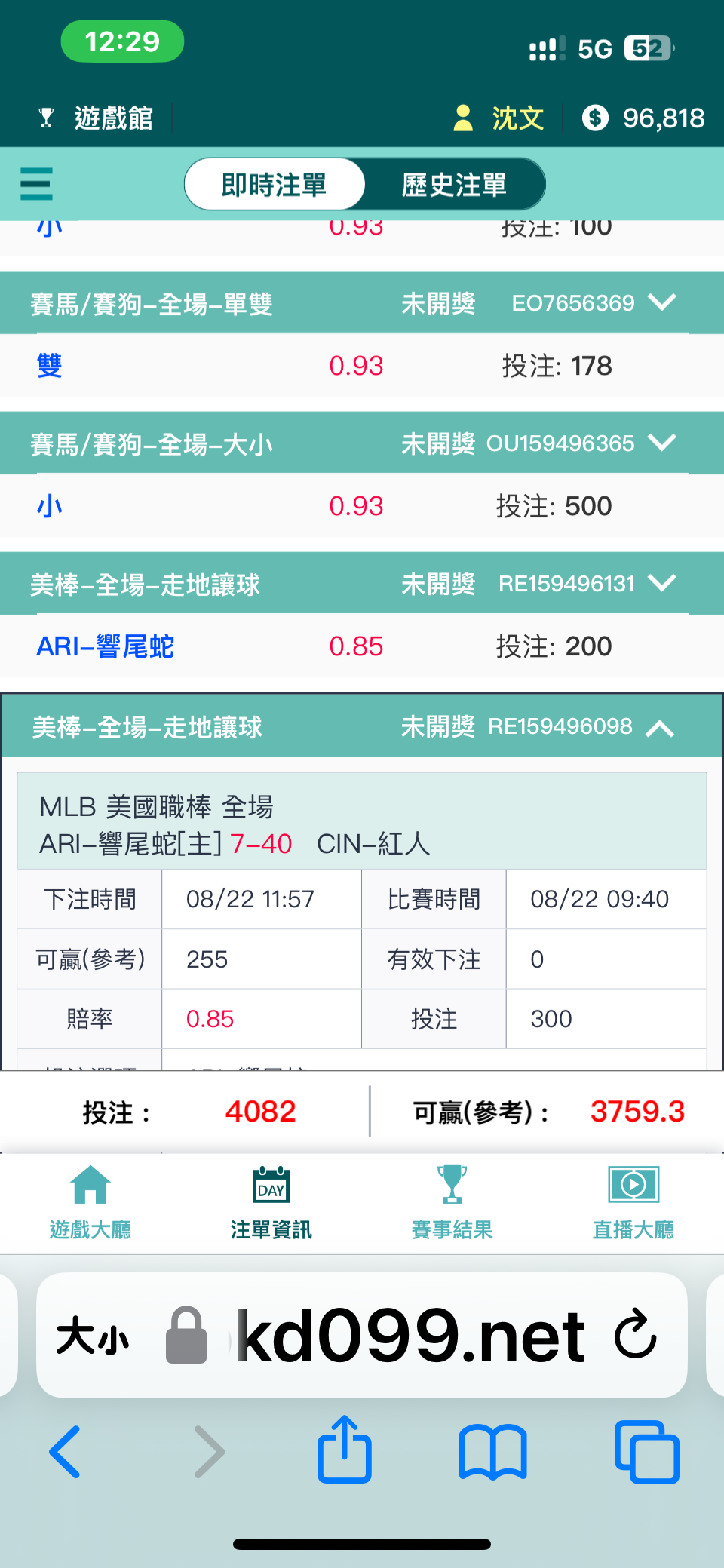
Task: Tap the 96,818 balance button
Action: 643,118
